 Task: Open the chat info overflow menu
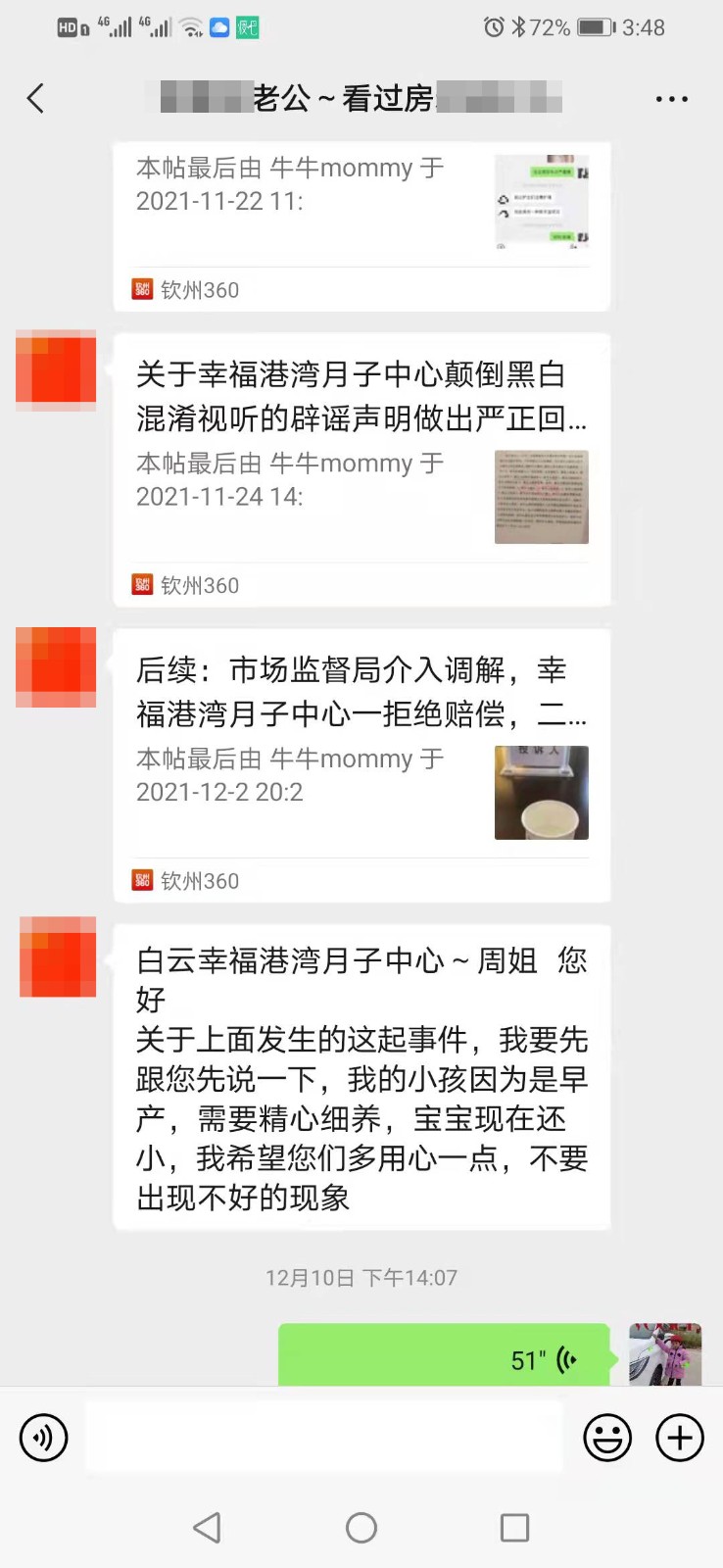(671, 99)
